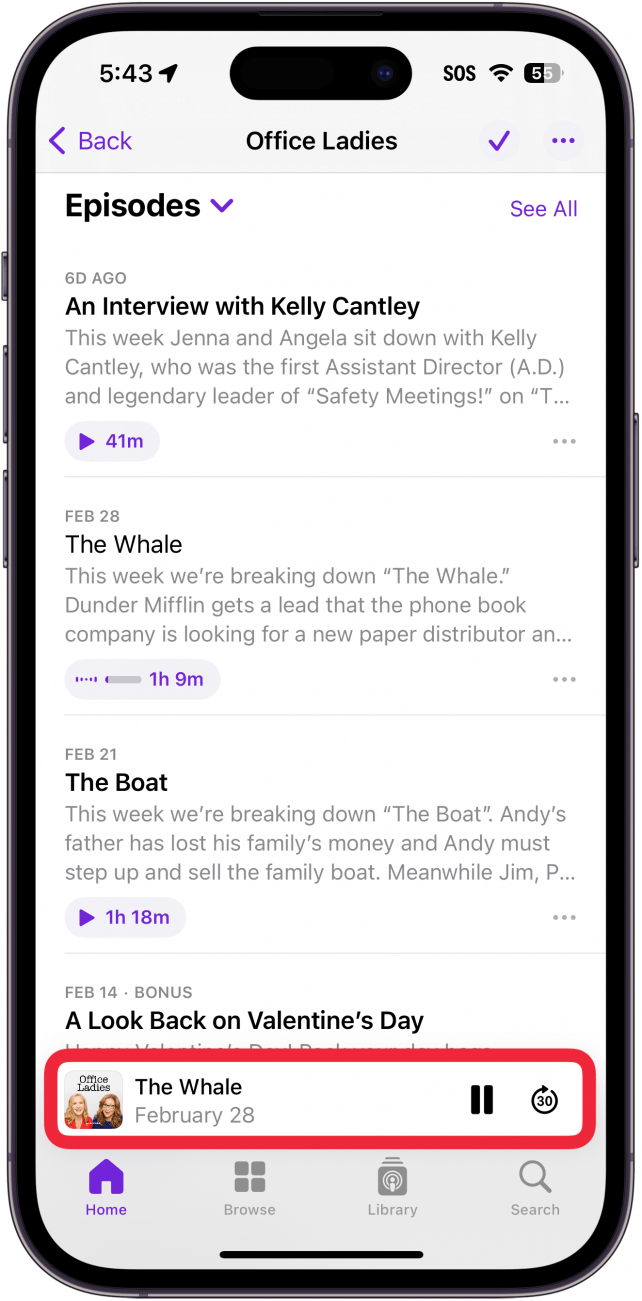Play The Boat 1h 18m episode
Image resolution: width=642 pixels, height=1301 pixels.
pyautogui.click(x=125, y=917)
